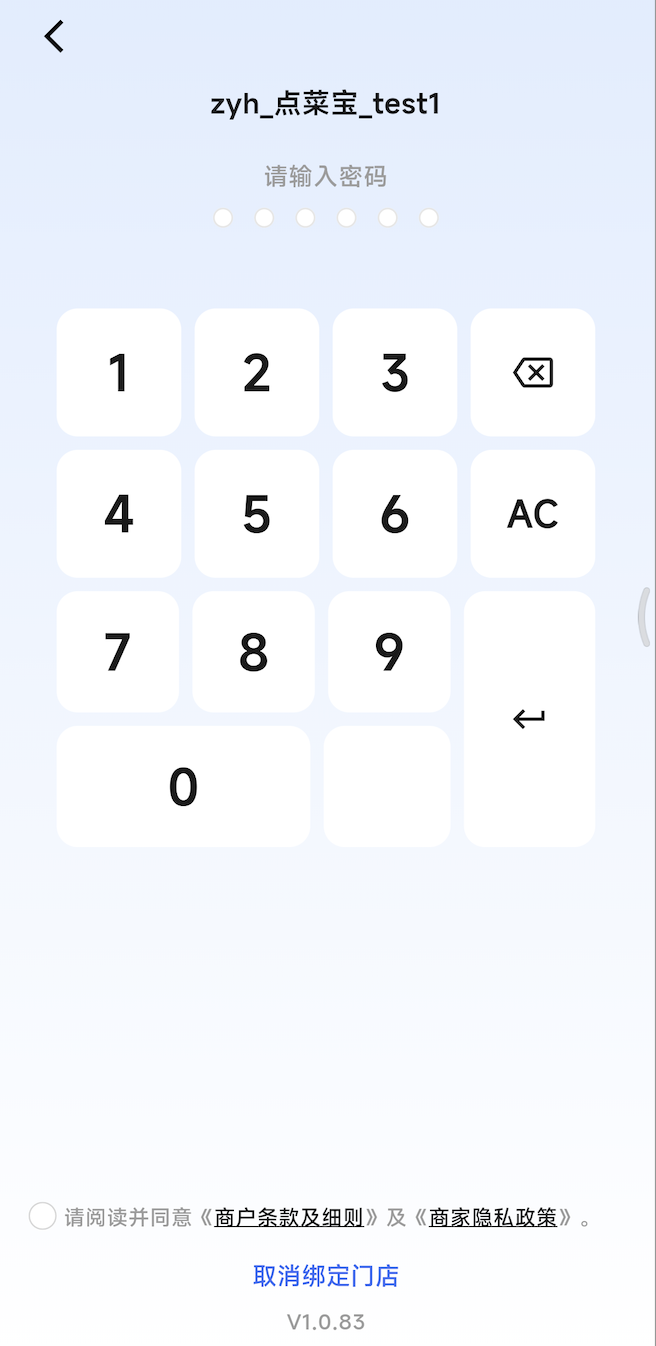Image resolution: width=656 pixels, height=1346 pixels.
Task: Tap the number 6 key
Action: (x=395, y=514)
